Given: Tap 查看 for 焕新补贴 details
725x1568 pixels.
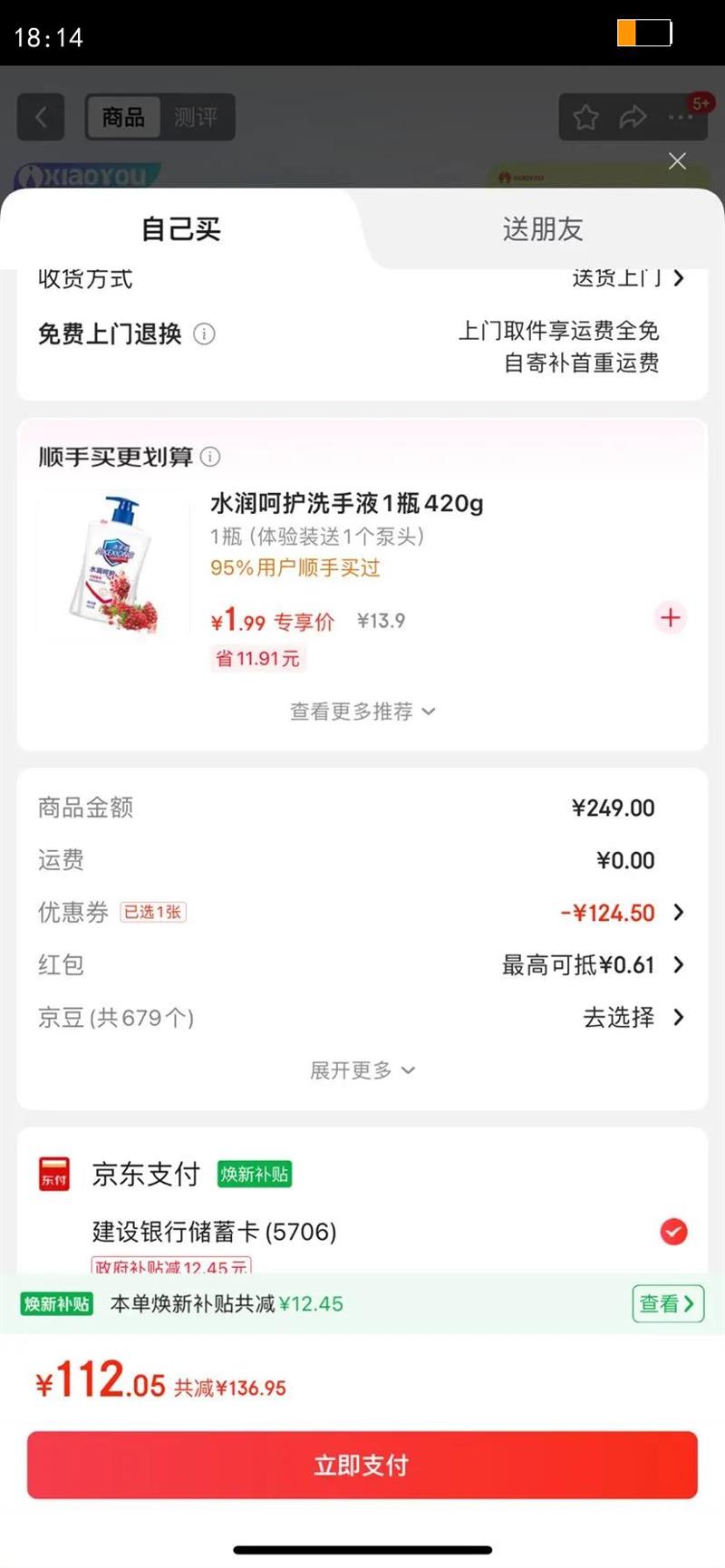Looking at the screenshot, I should 667,1304.
